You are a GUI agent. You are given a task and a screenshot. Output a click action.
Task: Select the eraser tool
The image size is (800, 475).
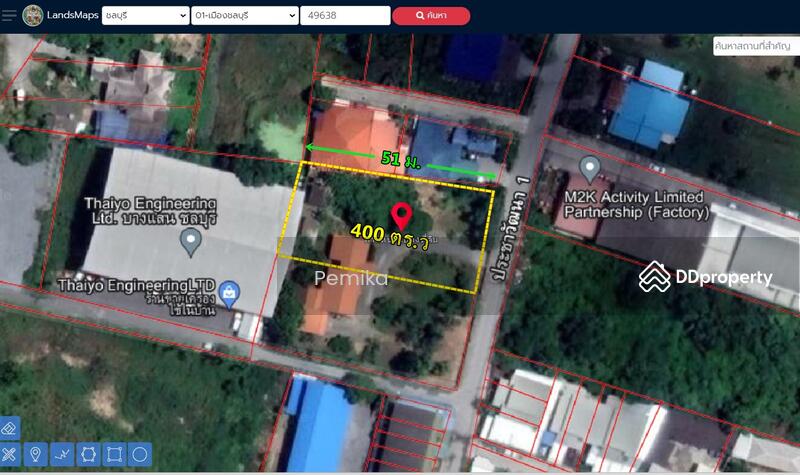[x=10, y=428]
